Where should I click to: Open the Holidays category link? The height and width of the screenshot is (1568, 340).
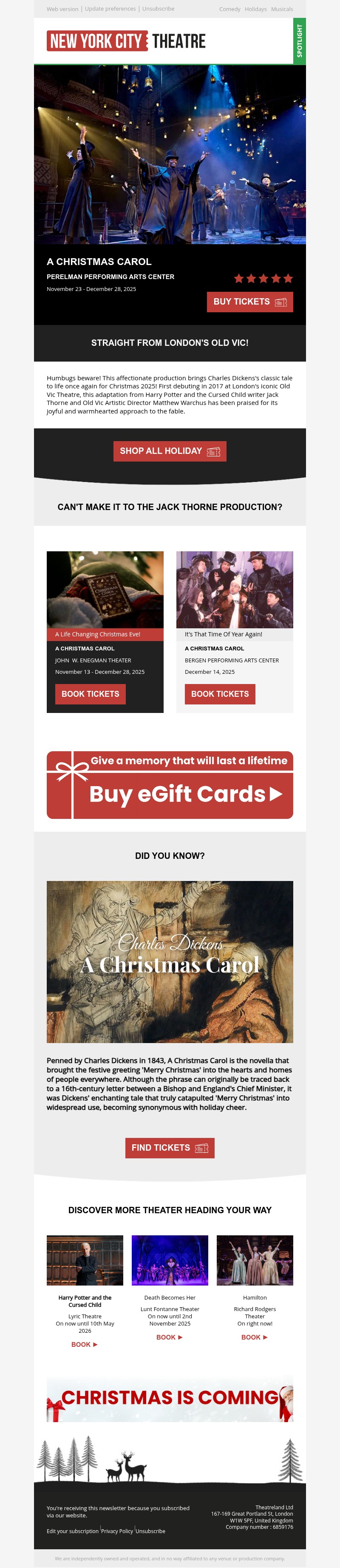click(255, 9)
